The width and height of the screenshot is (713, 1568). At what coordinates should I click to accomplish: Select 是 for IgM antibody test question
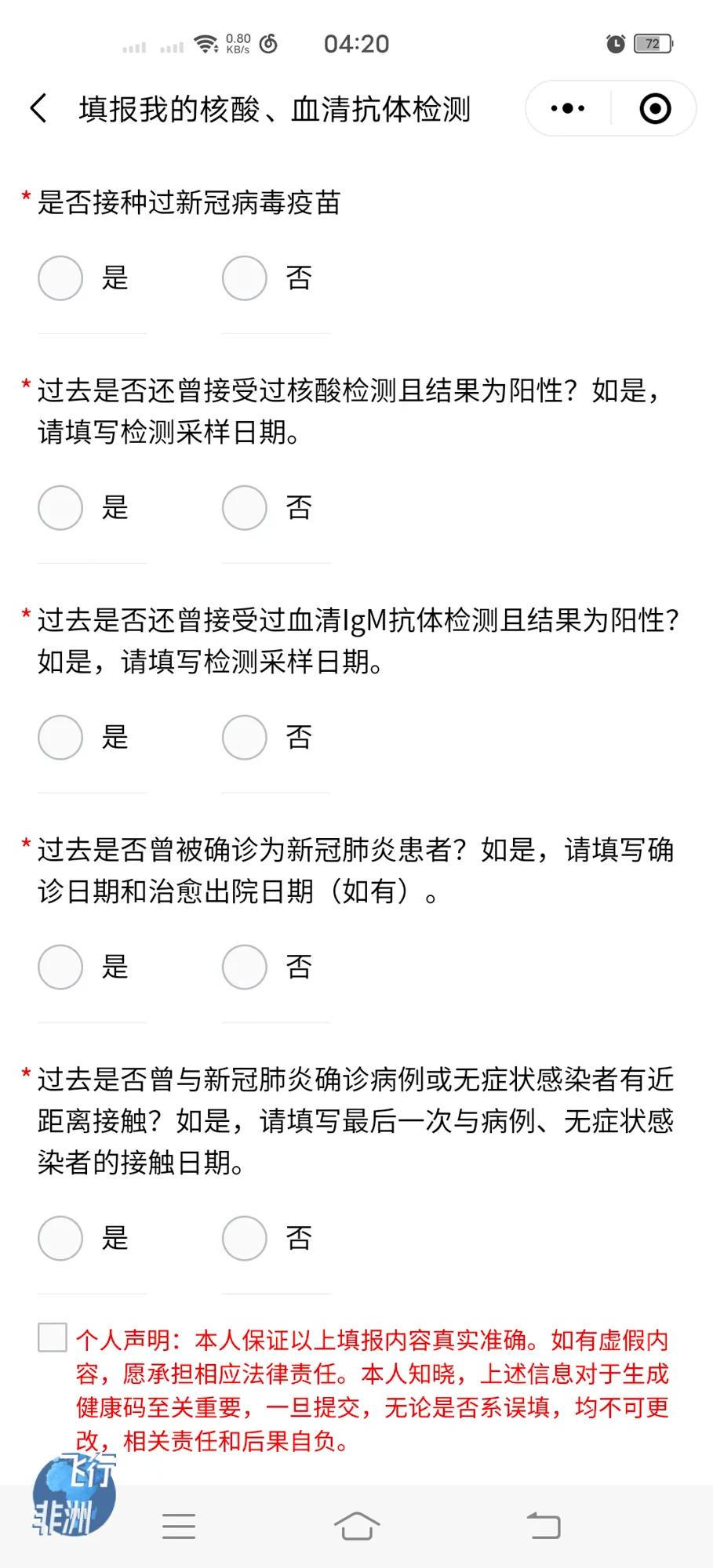[60, 738]
